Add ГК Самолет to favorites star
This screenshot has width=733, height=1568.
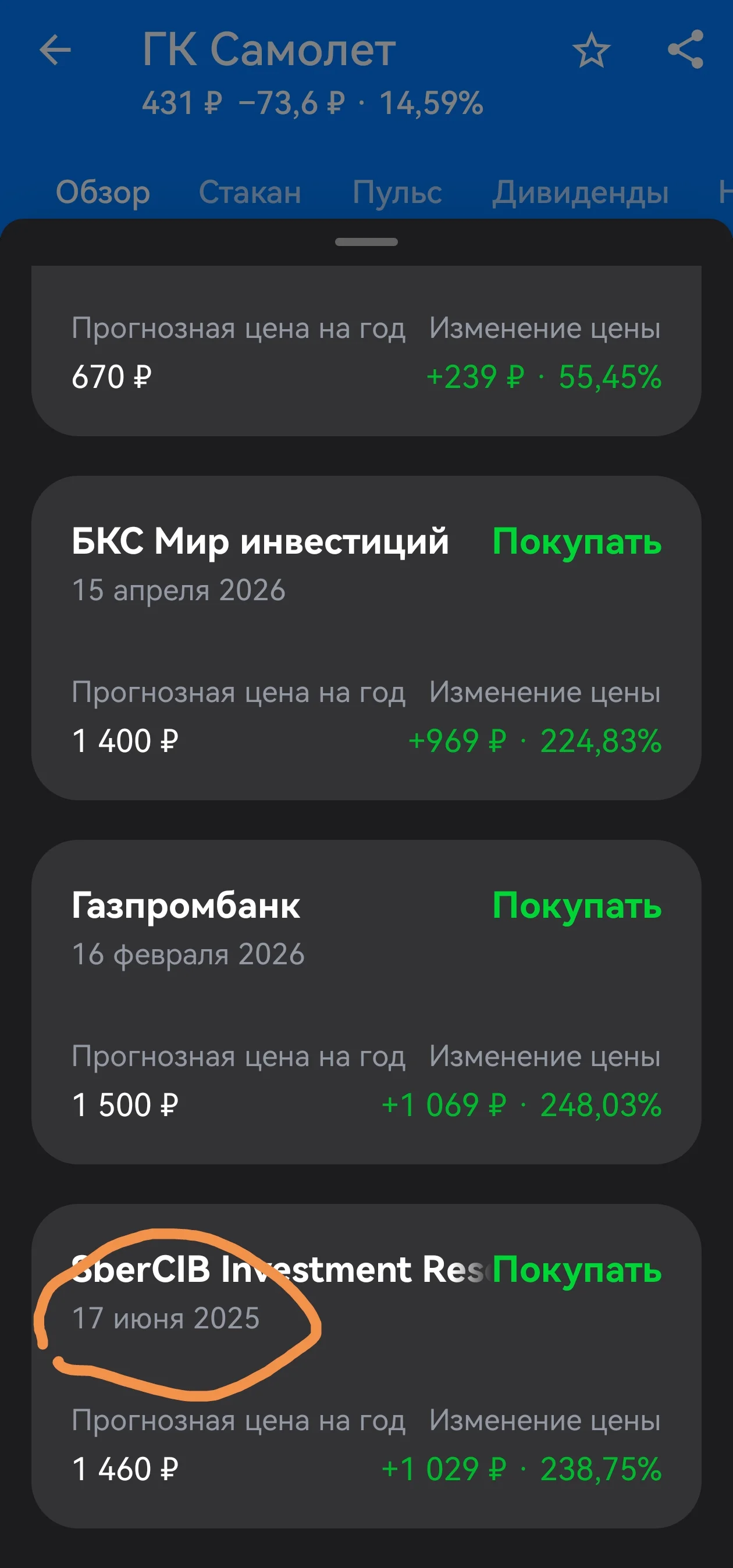coord(591,50)
